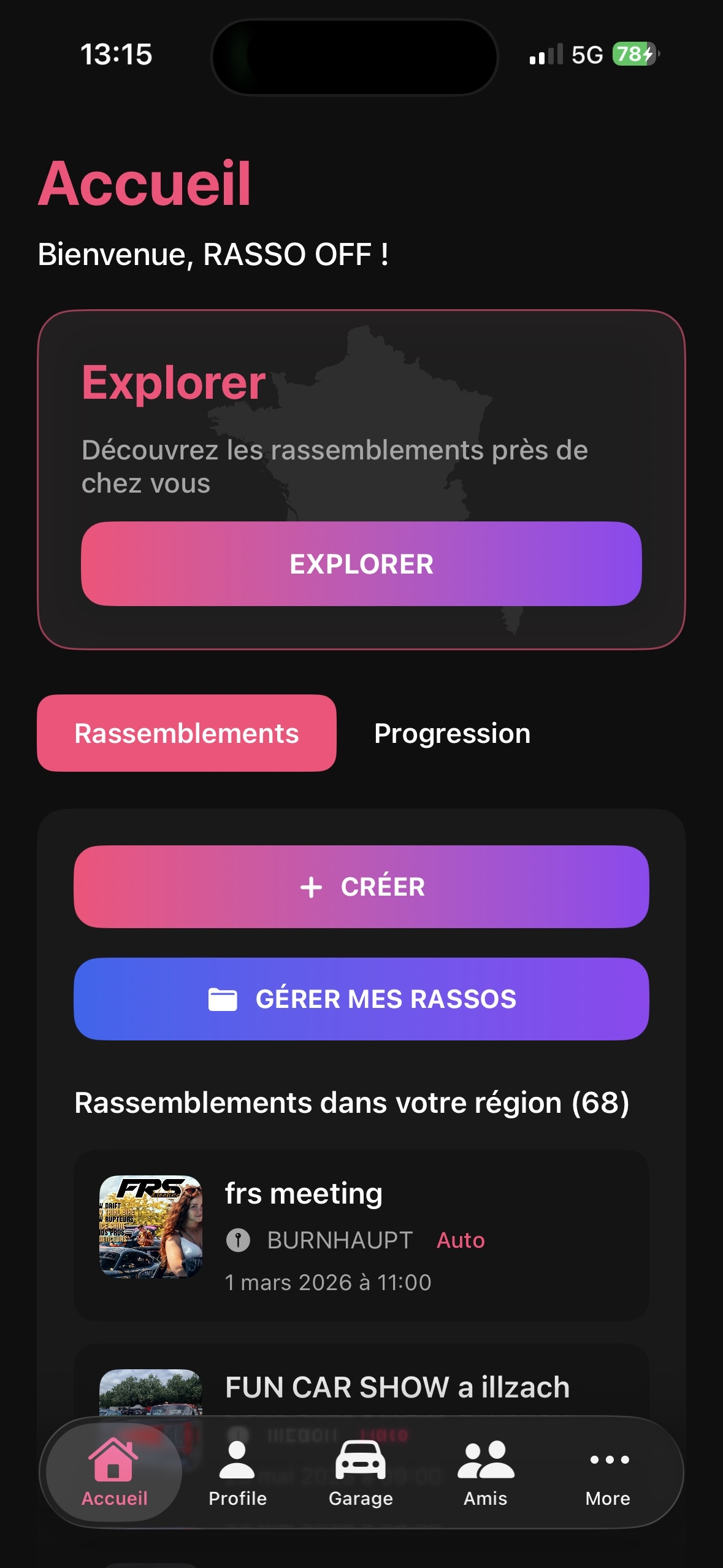
Task: Tap the Auto category label on frs meeting
Action: (461, 1239)
